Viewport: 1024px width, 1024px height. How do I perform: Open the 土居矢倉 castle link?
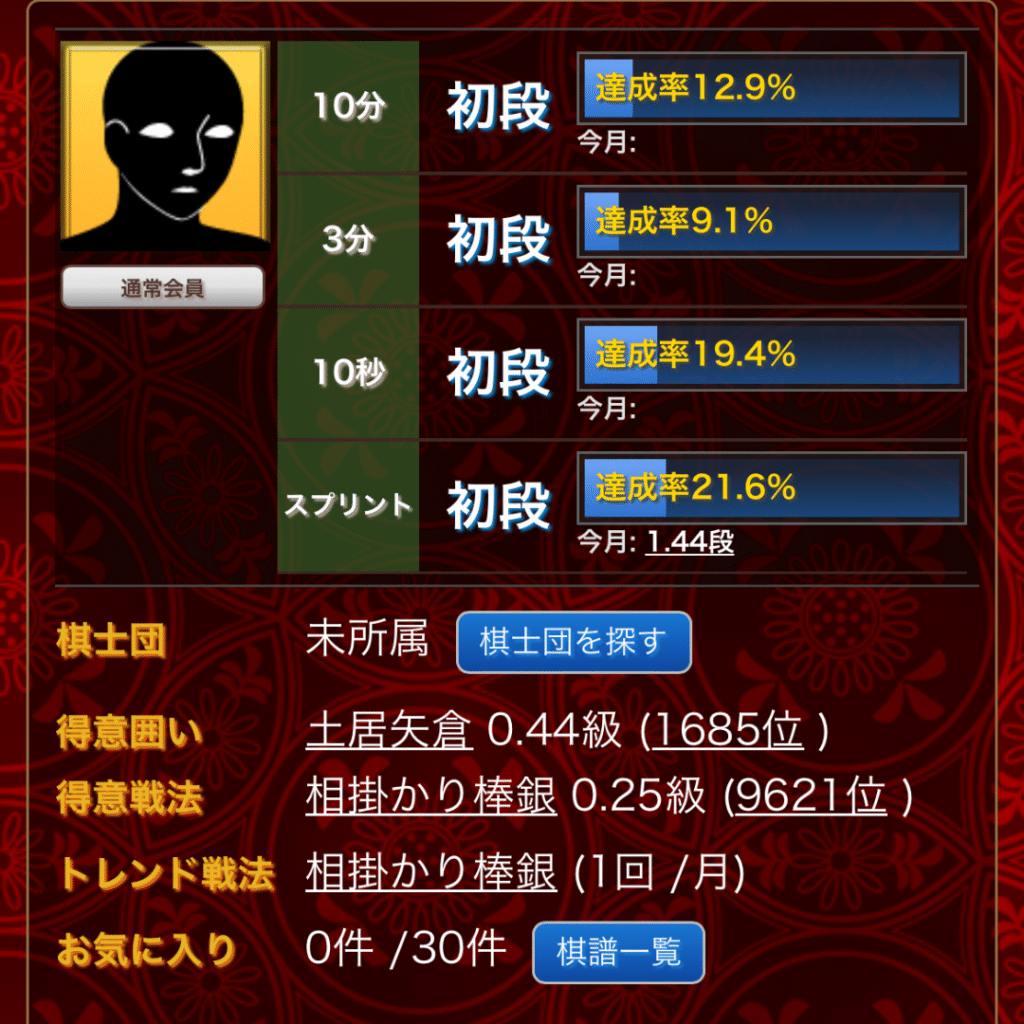coord(388,733)
